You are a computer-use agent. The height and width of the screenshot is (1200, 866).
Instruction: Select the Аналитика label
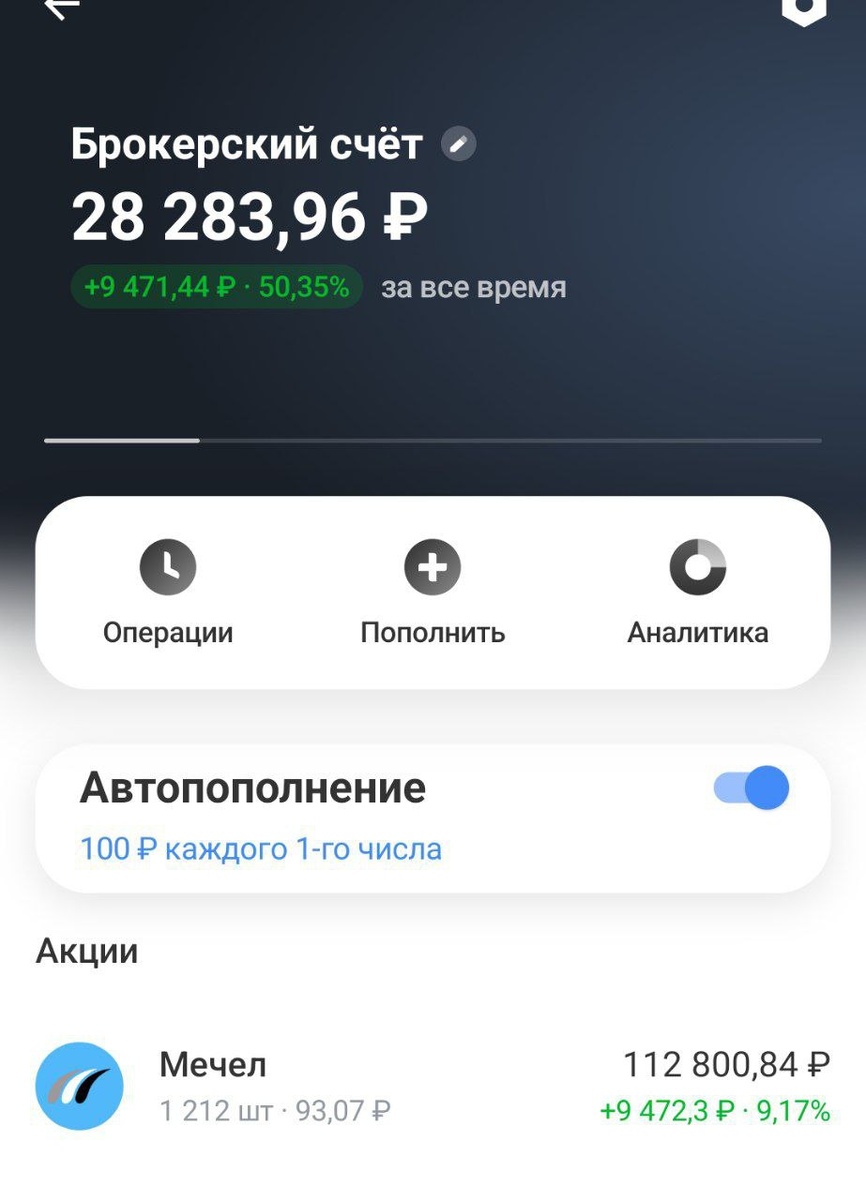point(697,631)
